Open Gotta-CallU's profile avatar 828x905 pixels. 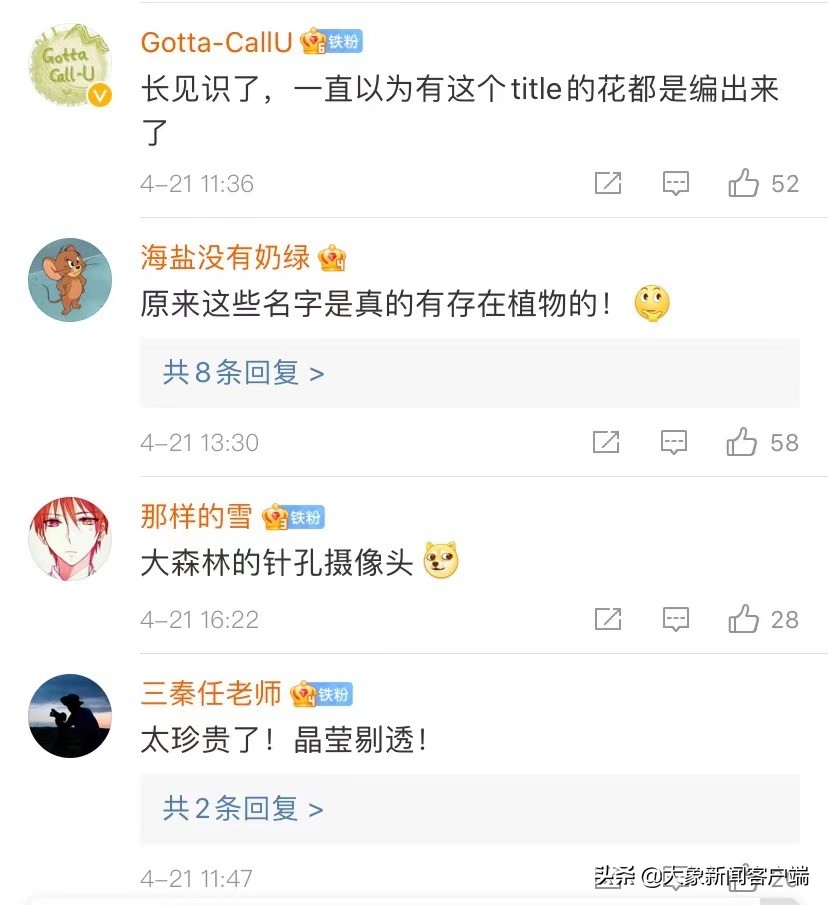(70, 66)
